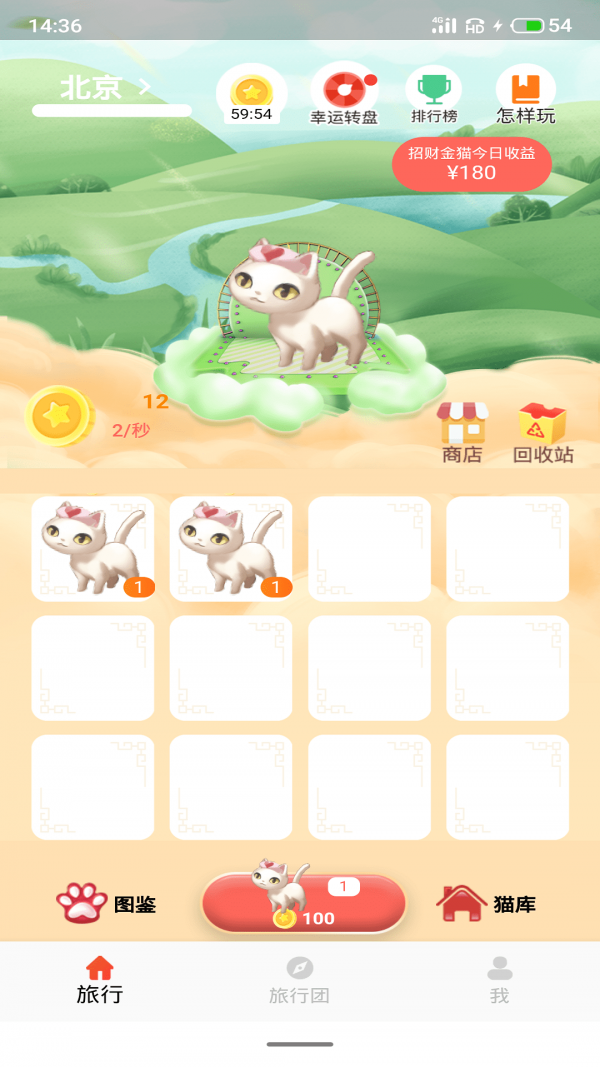
Task: Select the first level 1 cat tile
Action: [93, 548]
